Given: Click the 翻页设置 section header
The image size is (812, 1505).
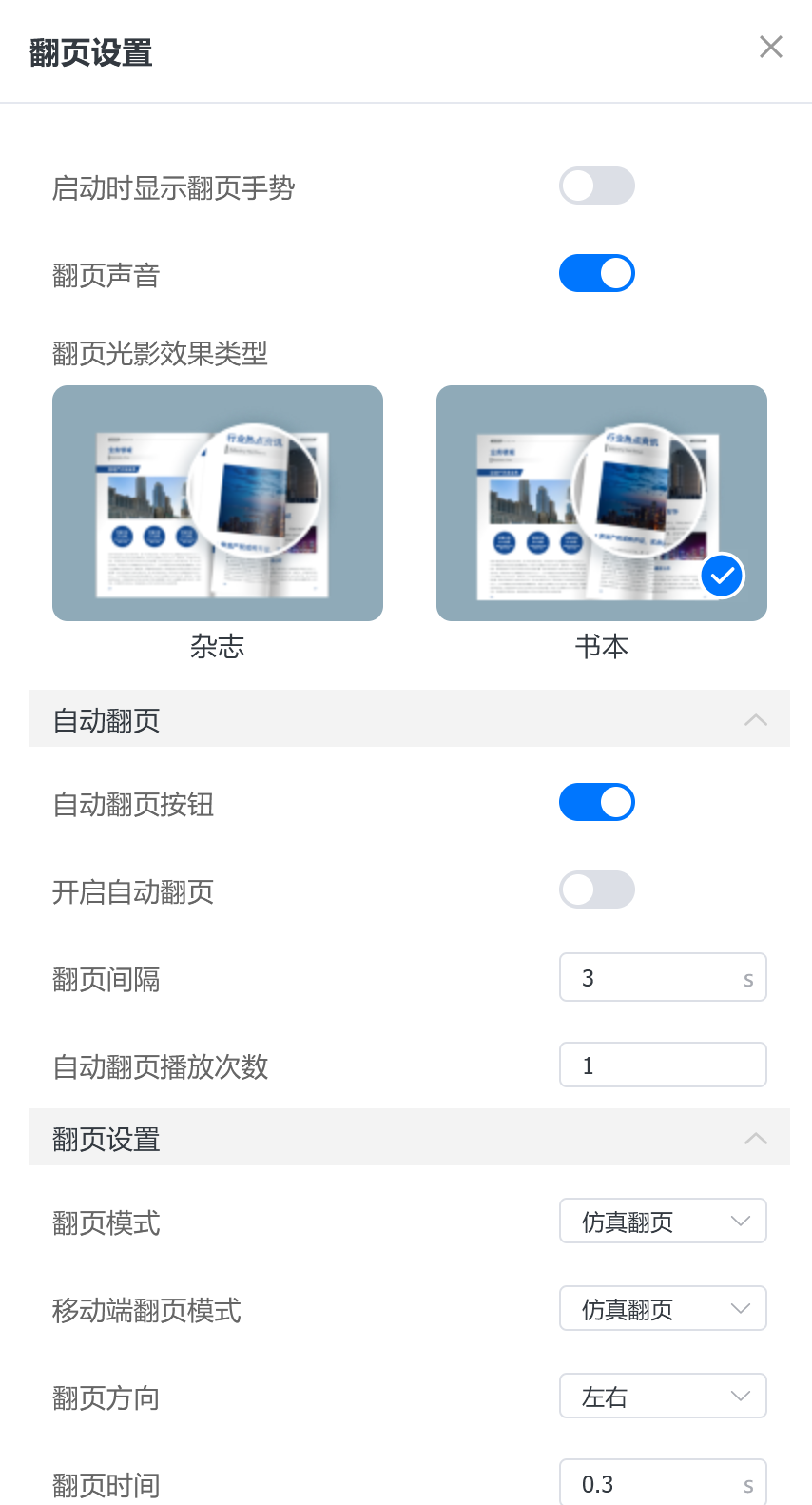Looking at the screenshot, I should pos(105,1138).
